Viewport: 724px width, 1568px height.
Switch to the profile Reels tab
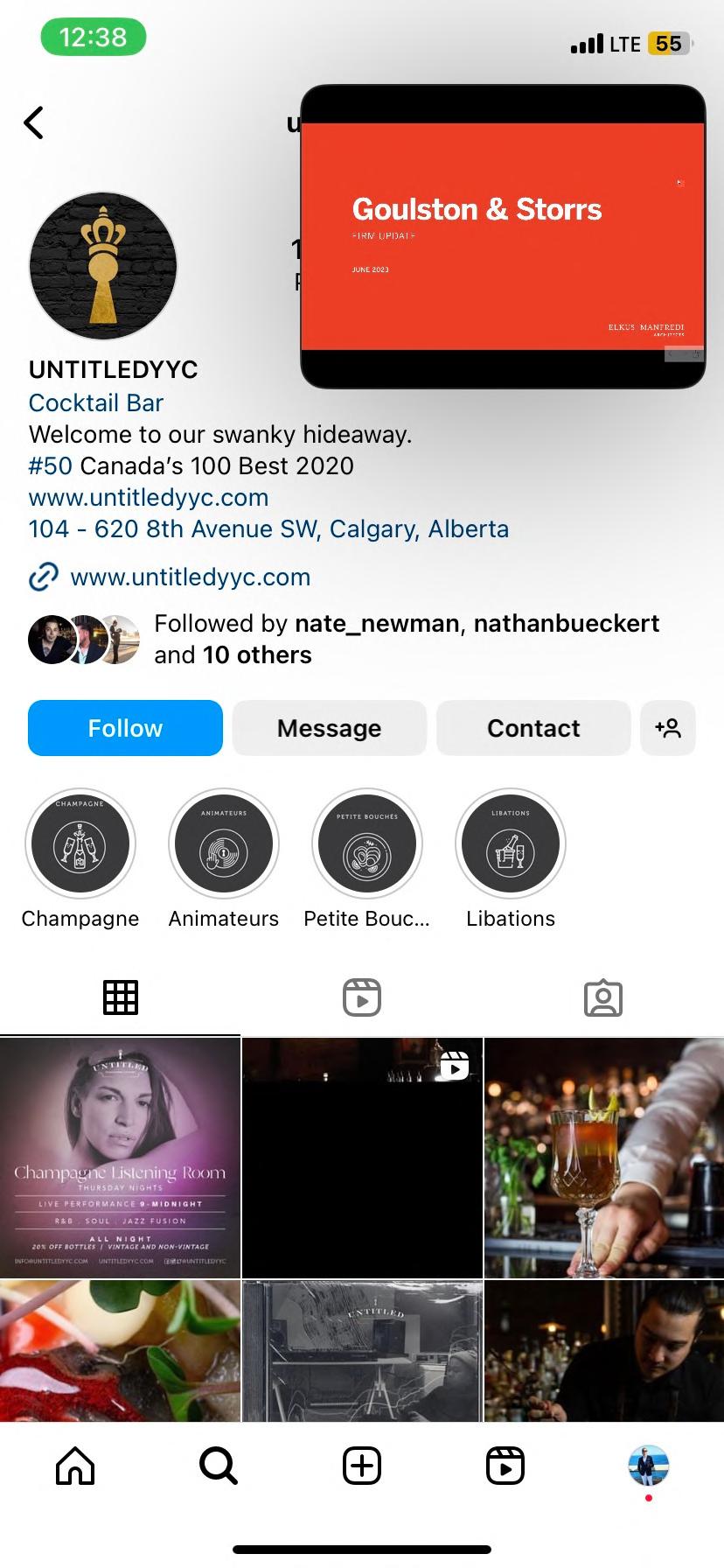(x=362, y=997)
